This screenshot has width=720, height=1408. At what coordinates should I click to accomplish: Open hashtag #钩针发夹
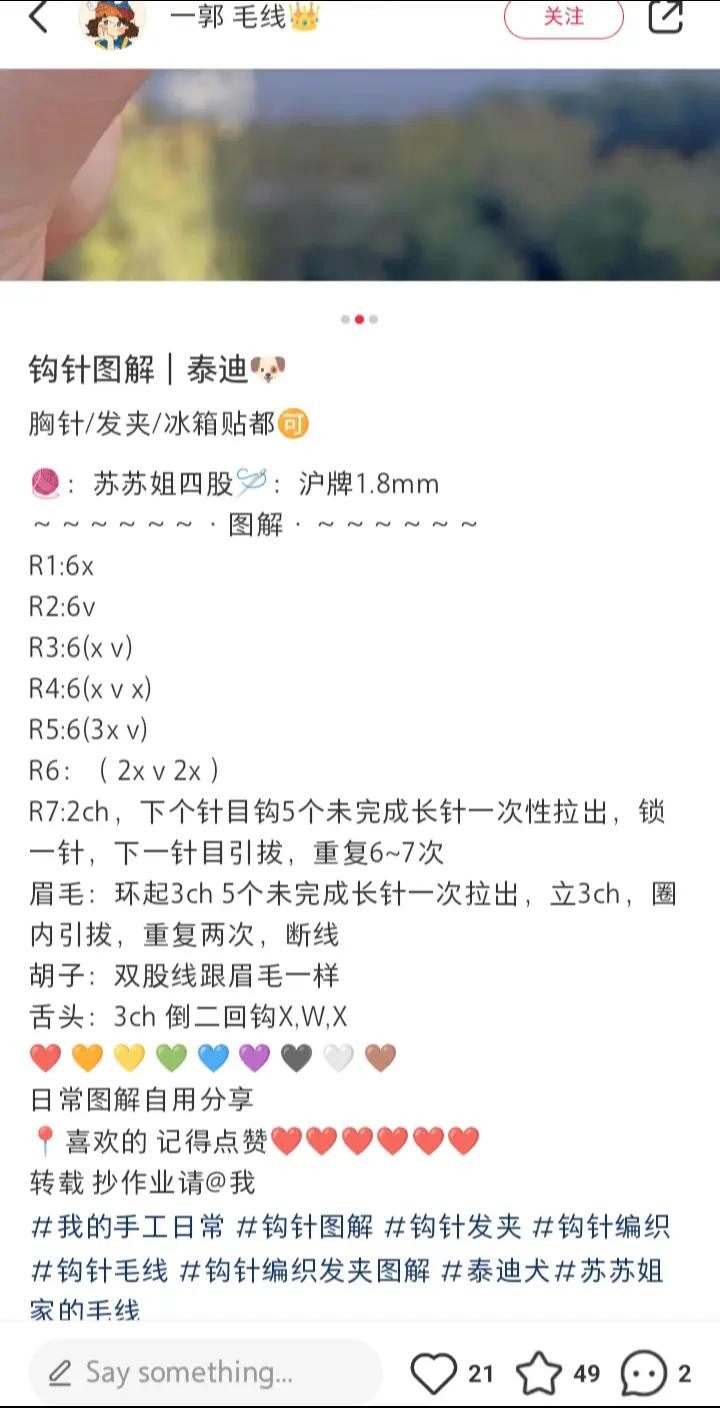pos(452,1227)
